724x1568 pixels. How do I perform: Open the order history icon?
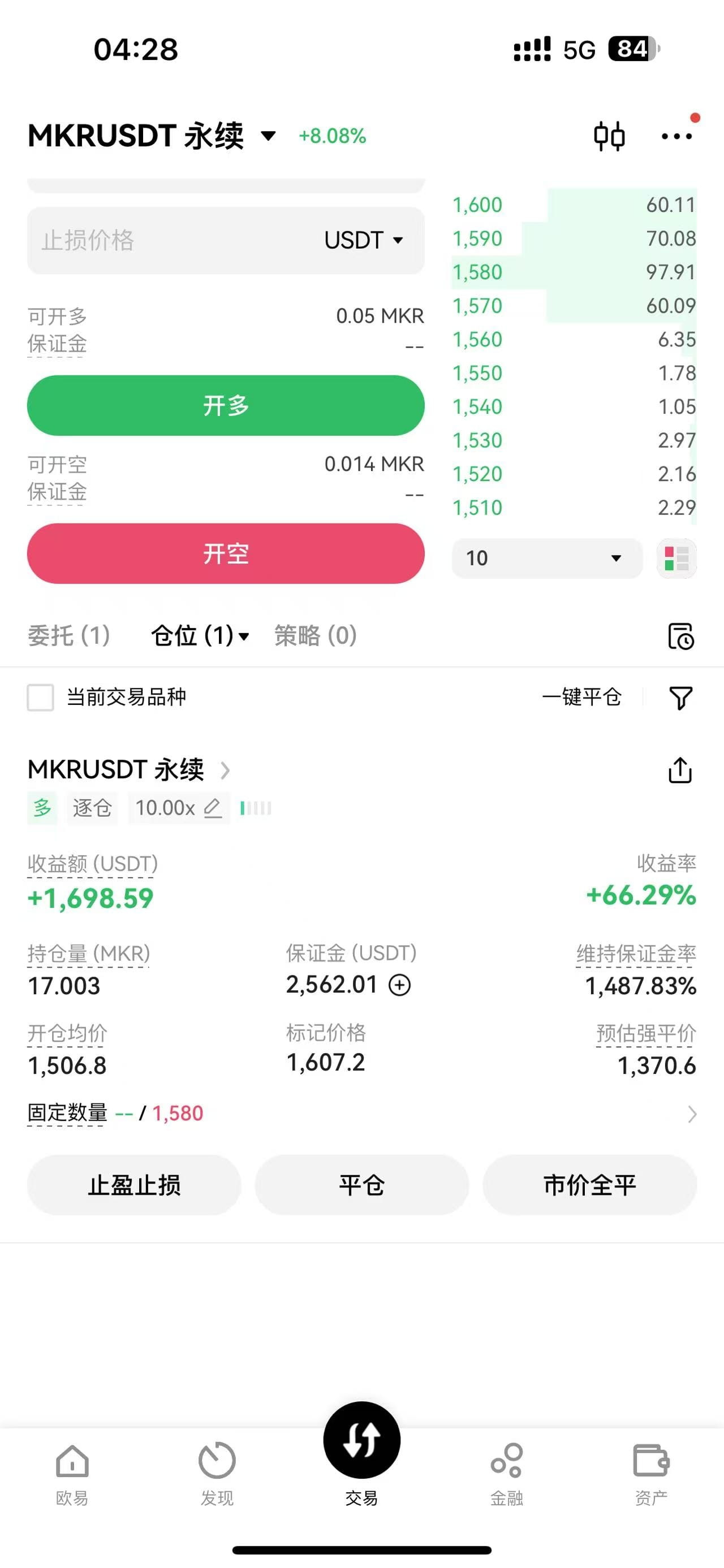click(681, 636)
